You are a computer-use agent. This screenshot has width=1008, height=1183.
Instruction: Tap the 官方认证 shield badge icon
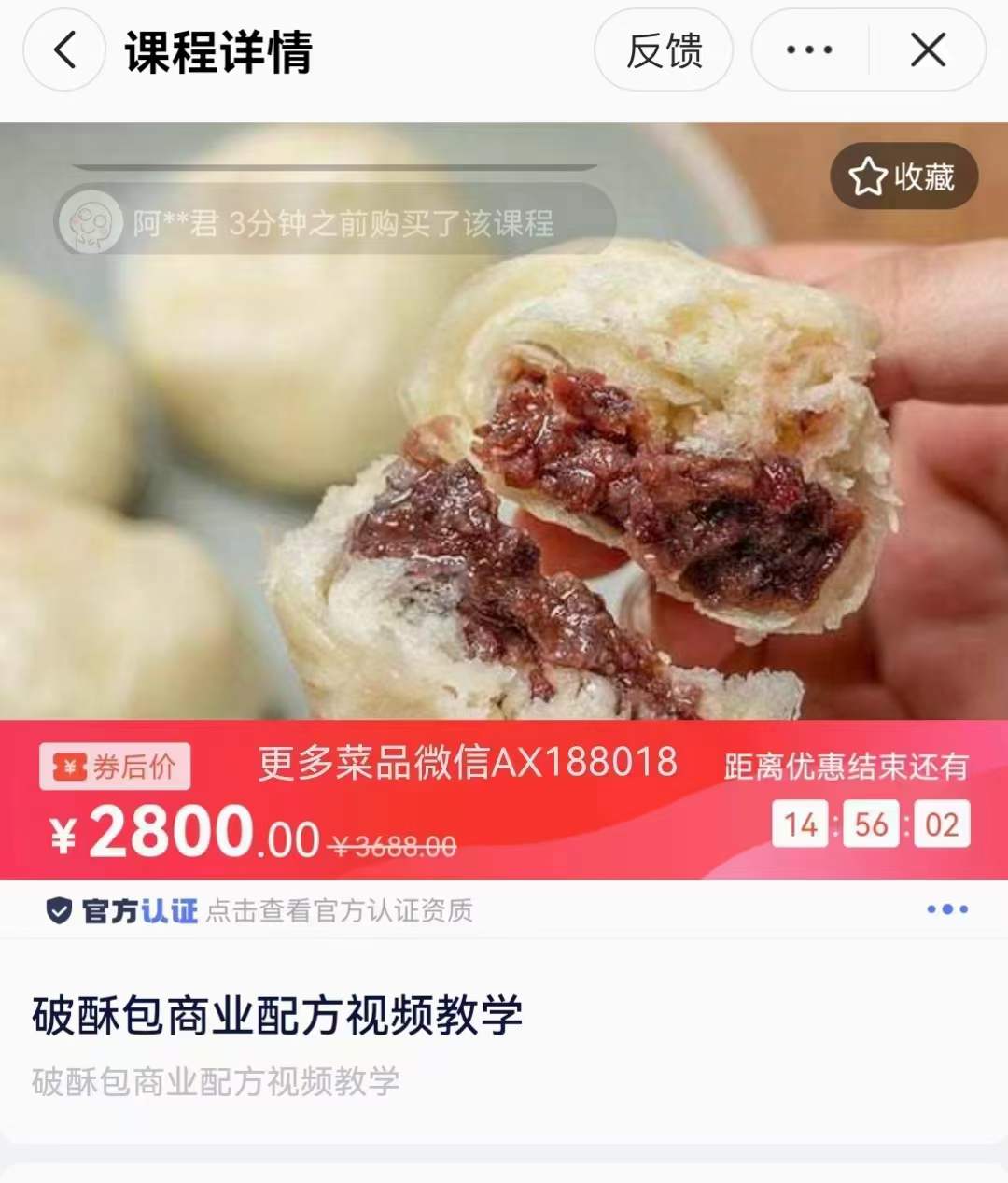coord(61,911)
